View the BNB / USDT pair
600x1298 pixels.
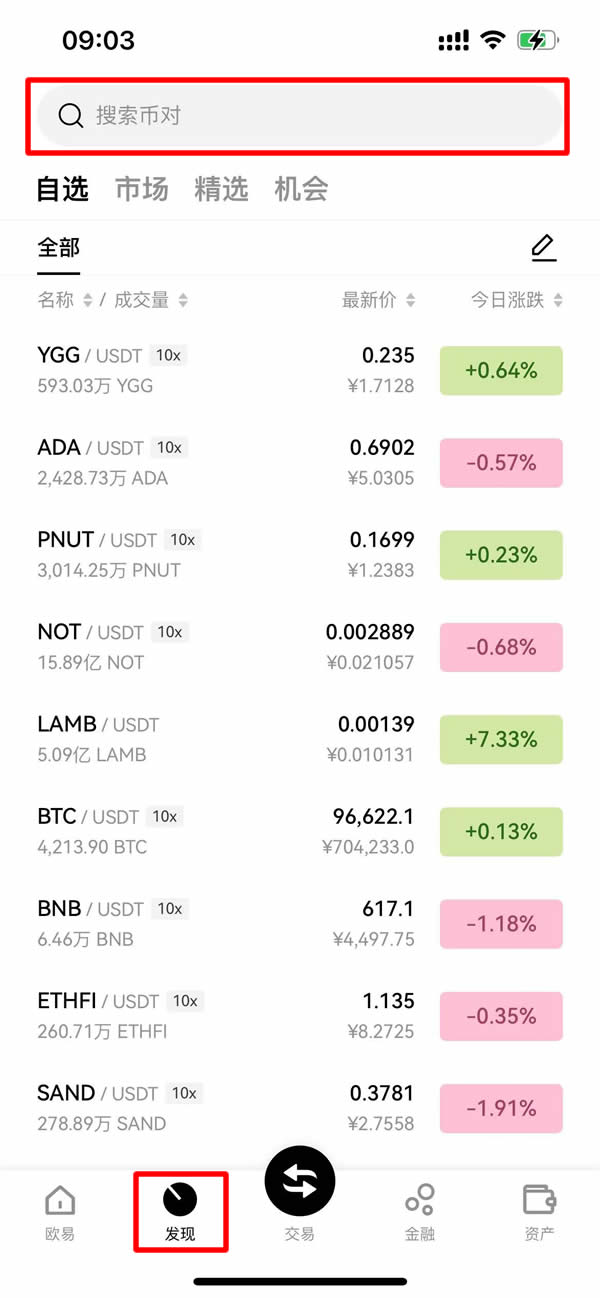pos(200,924)
